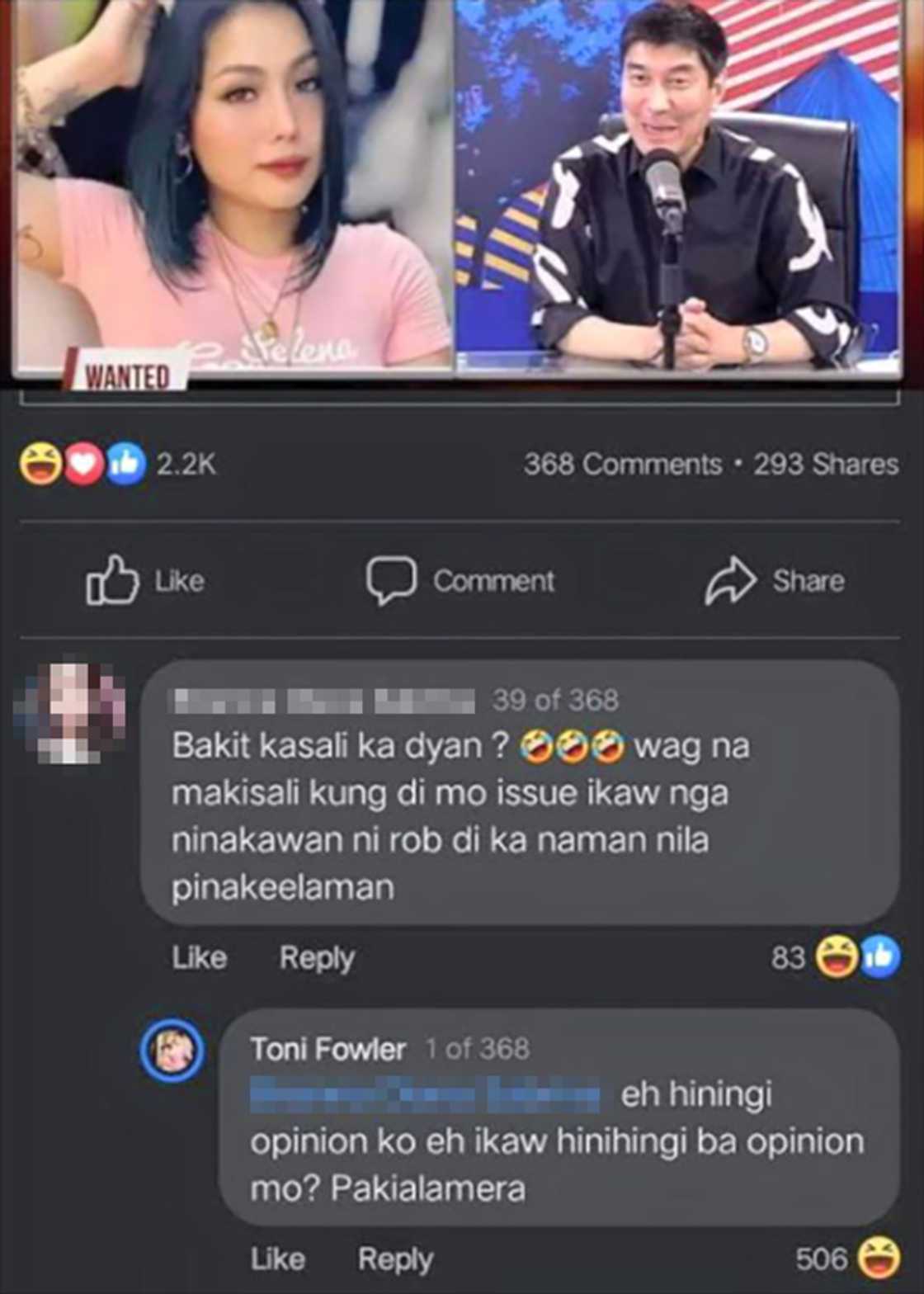
Task: Like Toni Fowler's reply
Action: click(277, 1259)
